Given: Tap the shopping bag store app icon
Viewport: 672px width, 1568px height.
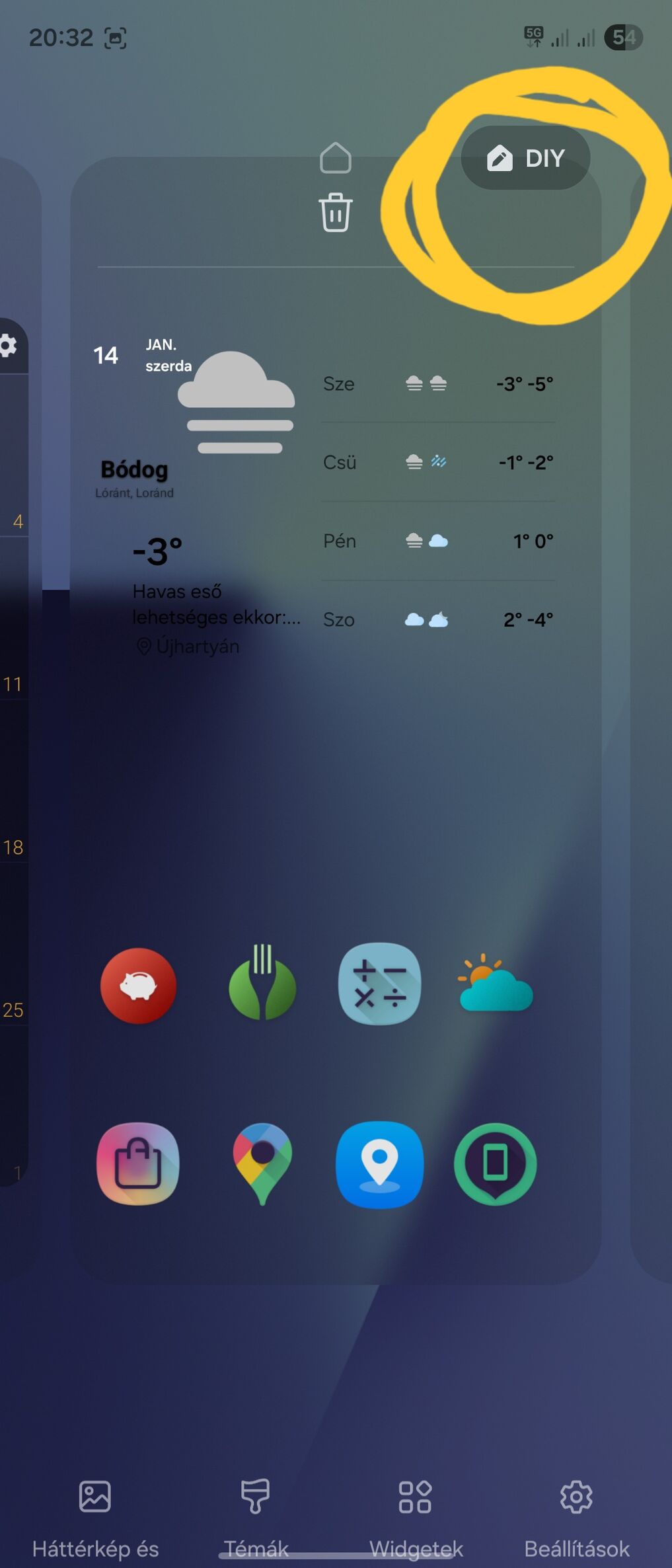Looking at the screenshot, I should (x=138, y=1163).
